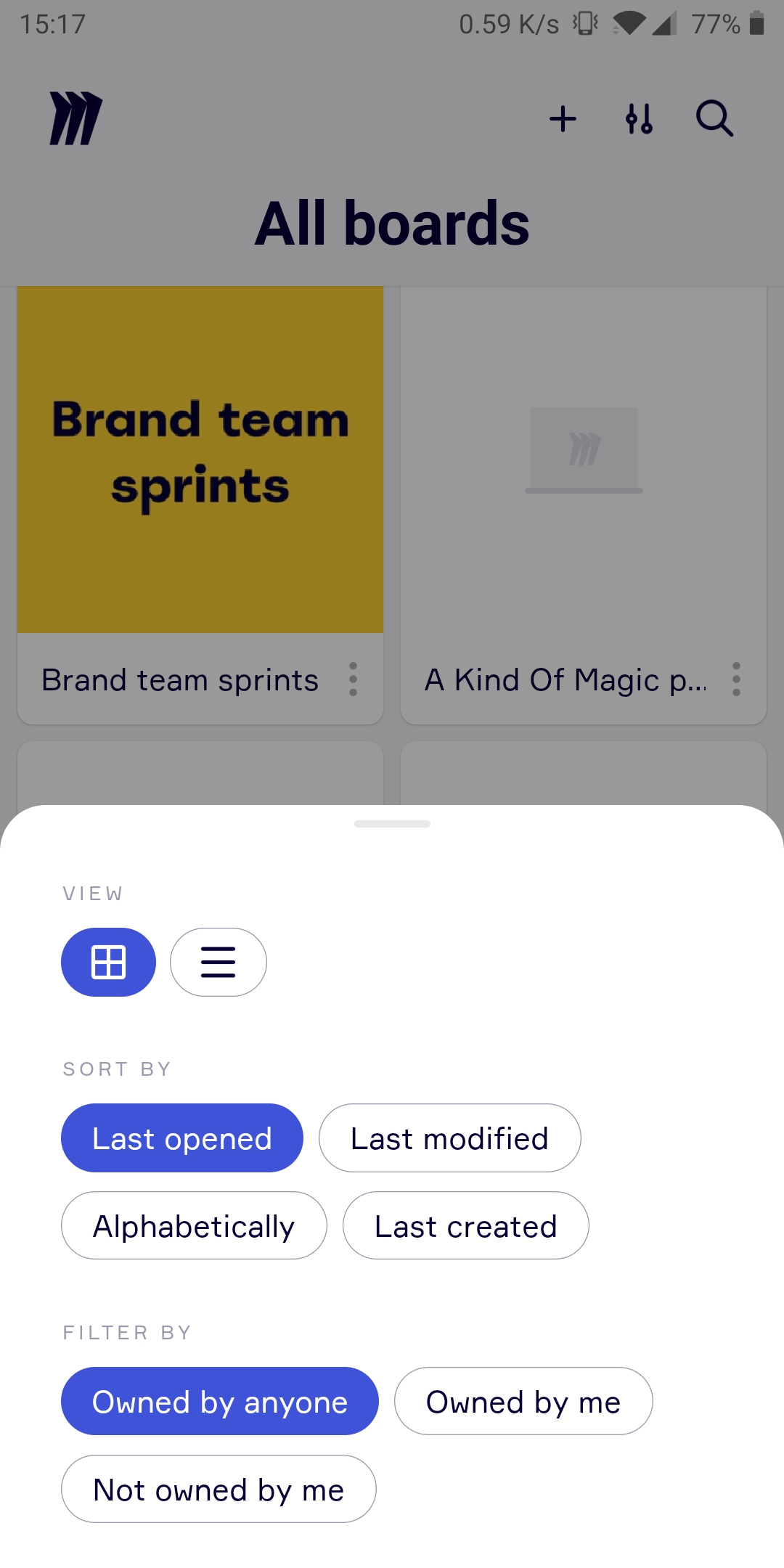This screenshot has height=1568, width=784.
Task: Sort boards by Last created
Action: (465, 1225)
